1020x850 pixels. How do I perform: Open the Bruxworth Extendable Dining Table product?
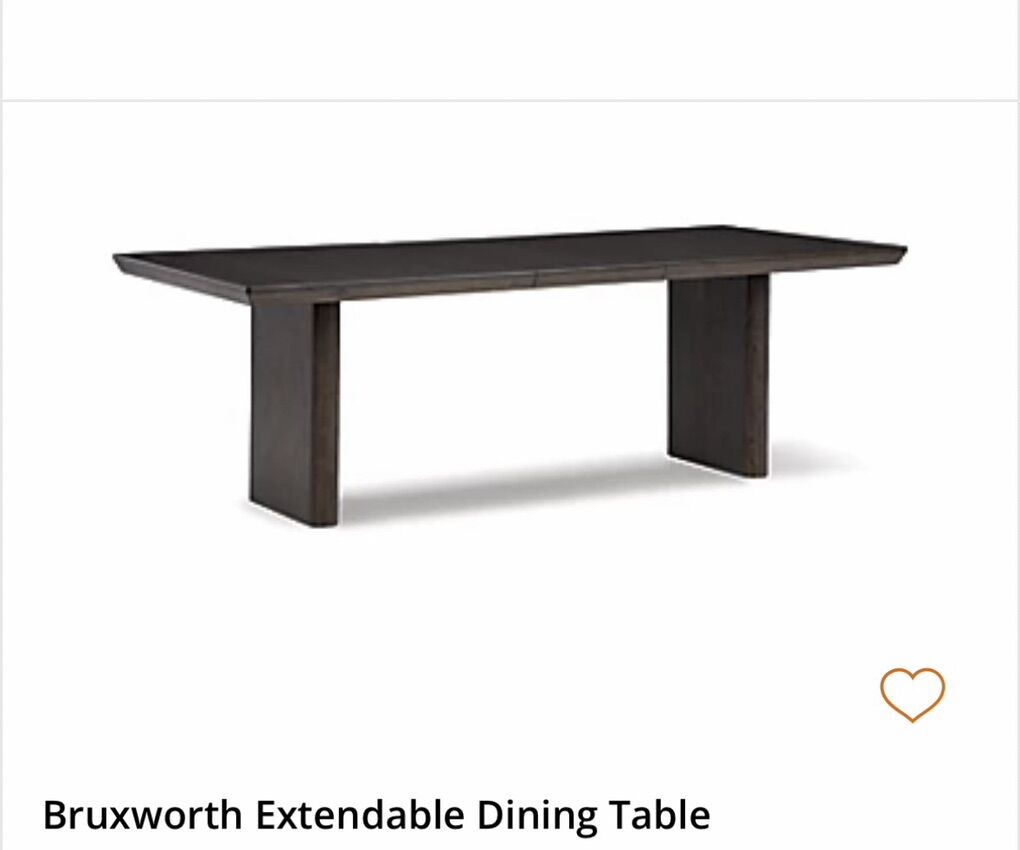376,815
